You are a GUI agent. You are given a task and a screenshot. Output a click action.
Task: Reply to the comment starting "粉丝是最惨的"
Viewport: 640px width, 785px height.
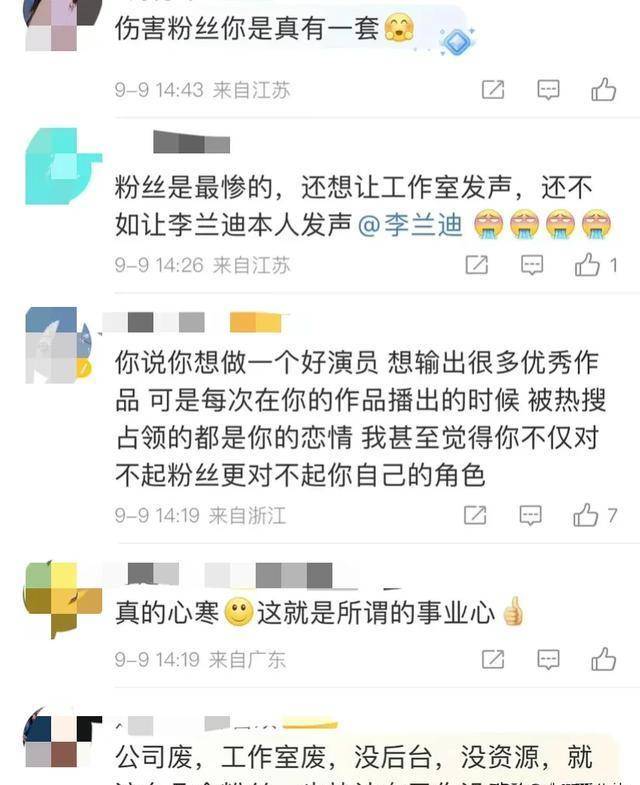click(532, 265)
